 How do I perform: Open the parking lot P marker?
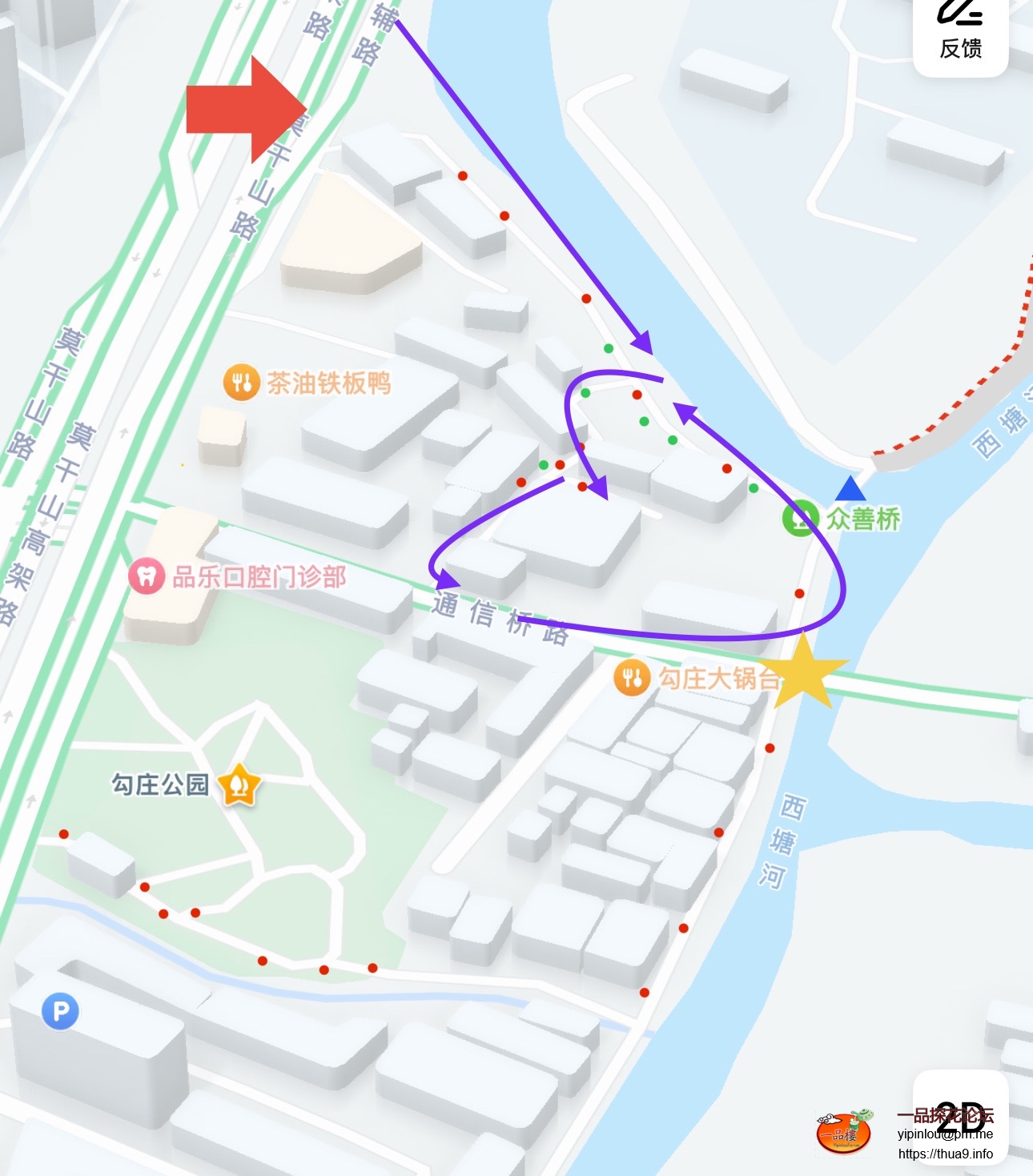click(60, 1012)
